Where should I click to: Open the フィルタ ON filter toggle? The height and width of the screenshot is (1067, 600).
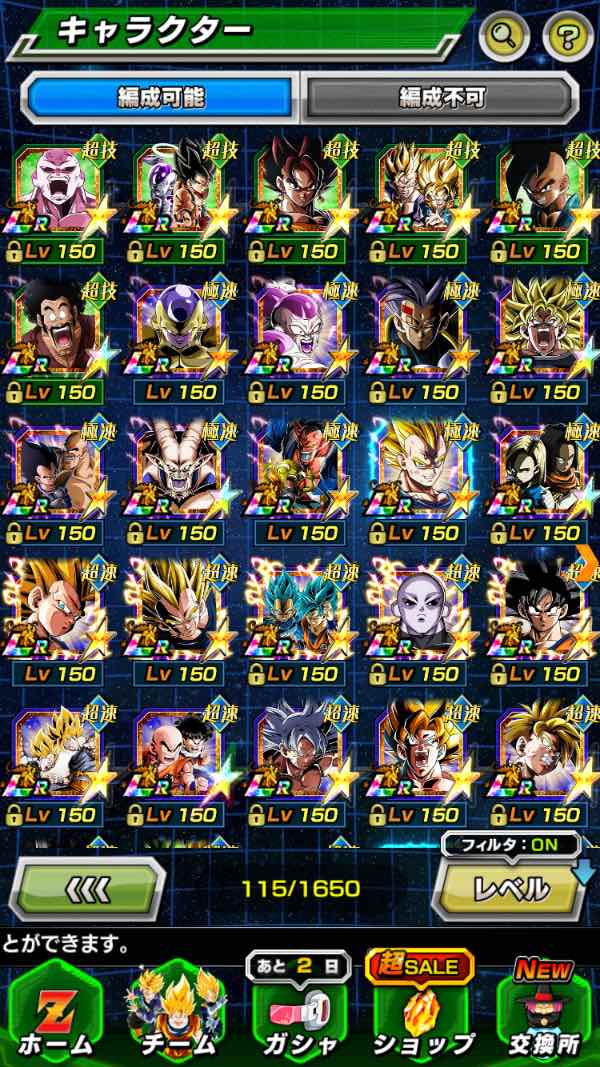point(510,843)
